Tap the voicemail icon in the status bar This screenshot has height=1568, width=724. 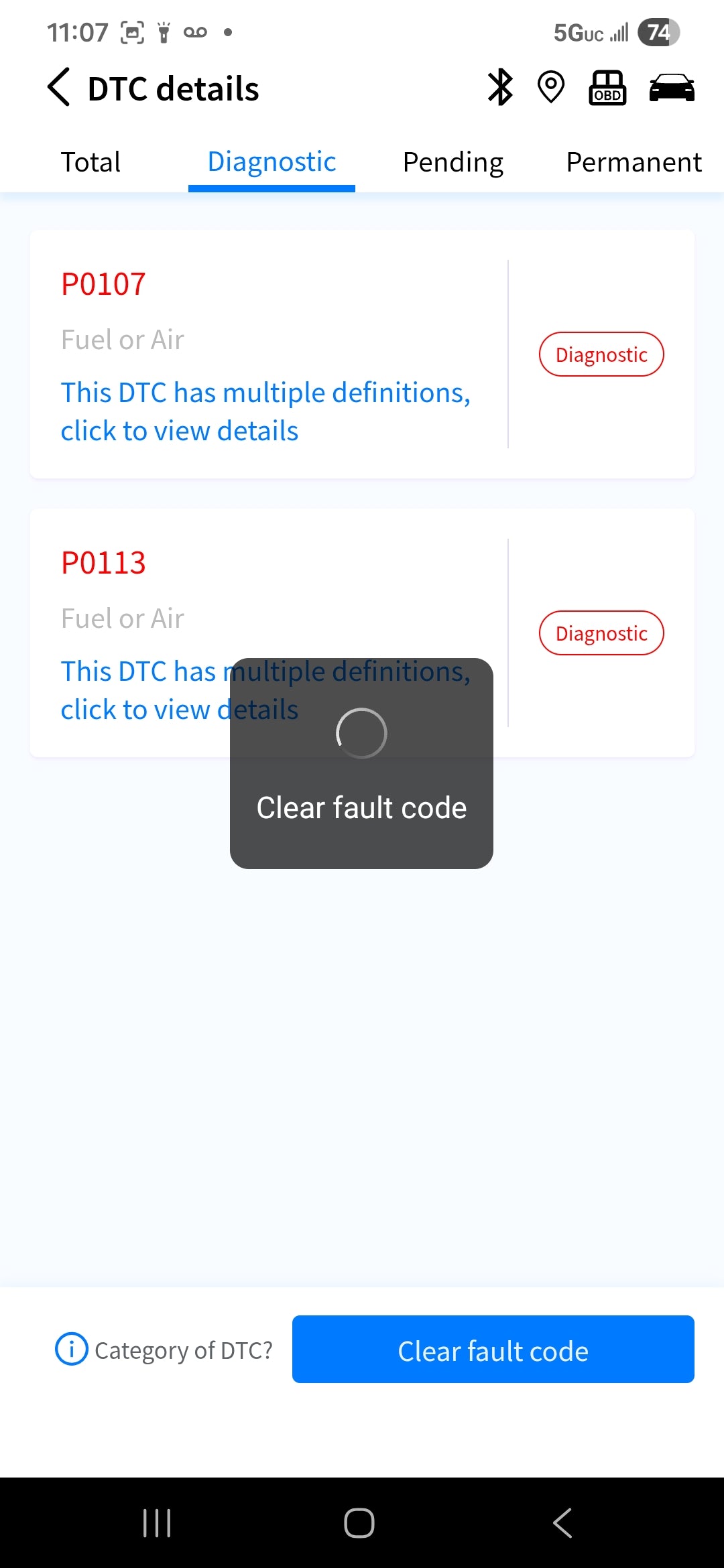pos(195,31)
